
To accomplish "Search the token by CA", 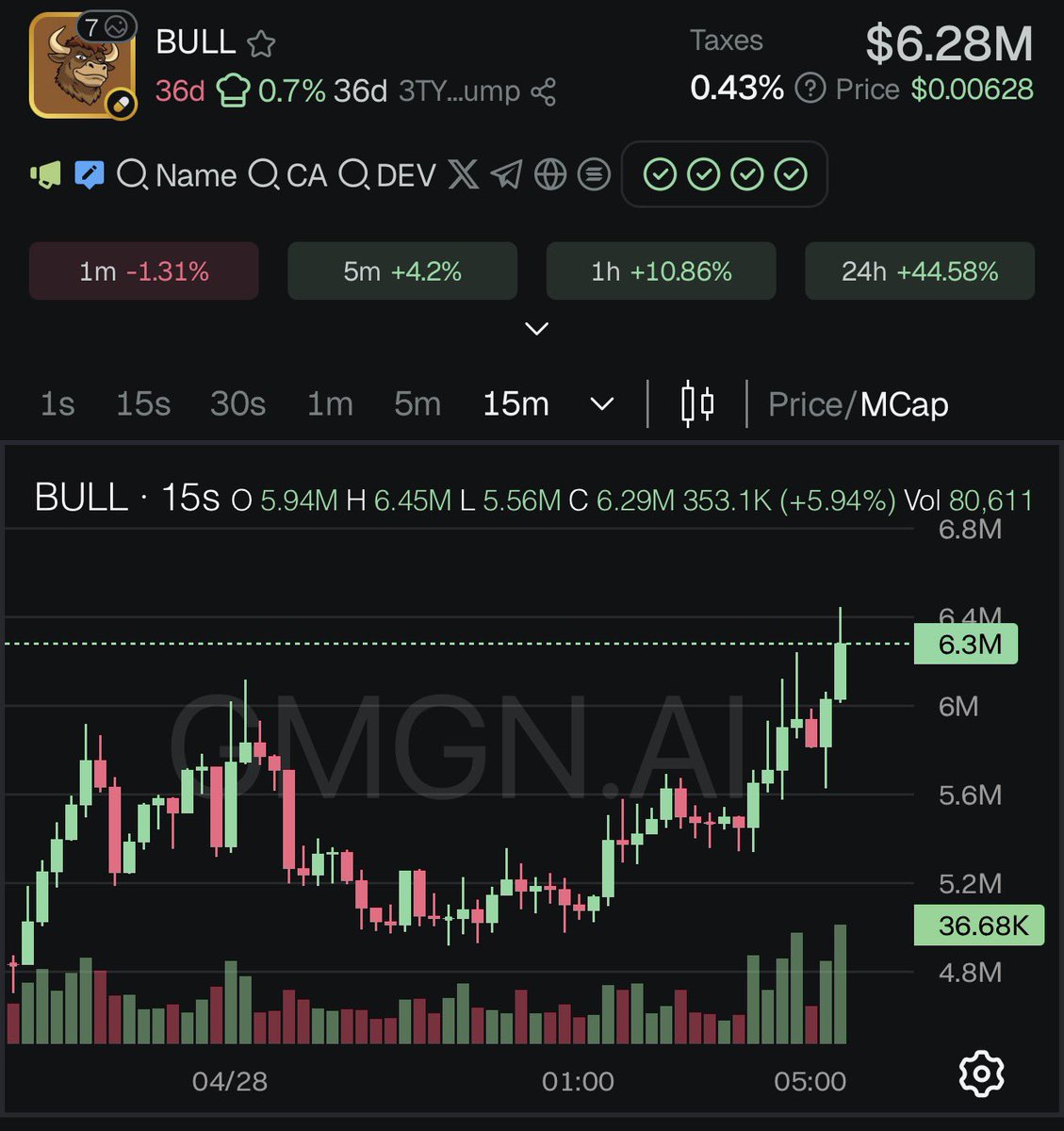I will click(x=287, y=175).
